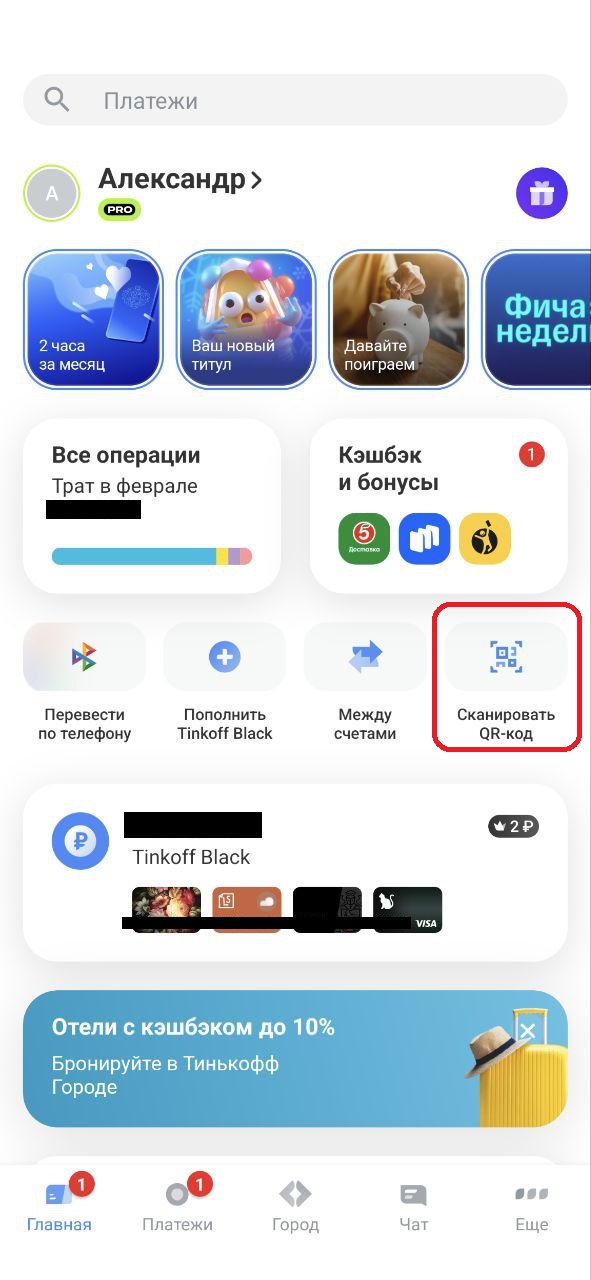Open the Tinkoff Black account card

point(295,872)
